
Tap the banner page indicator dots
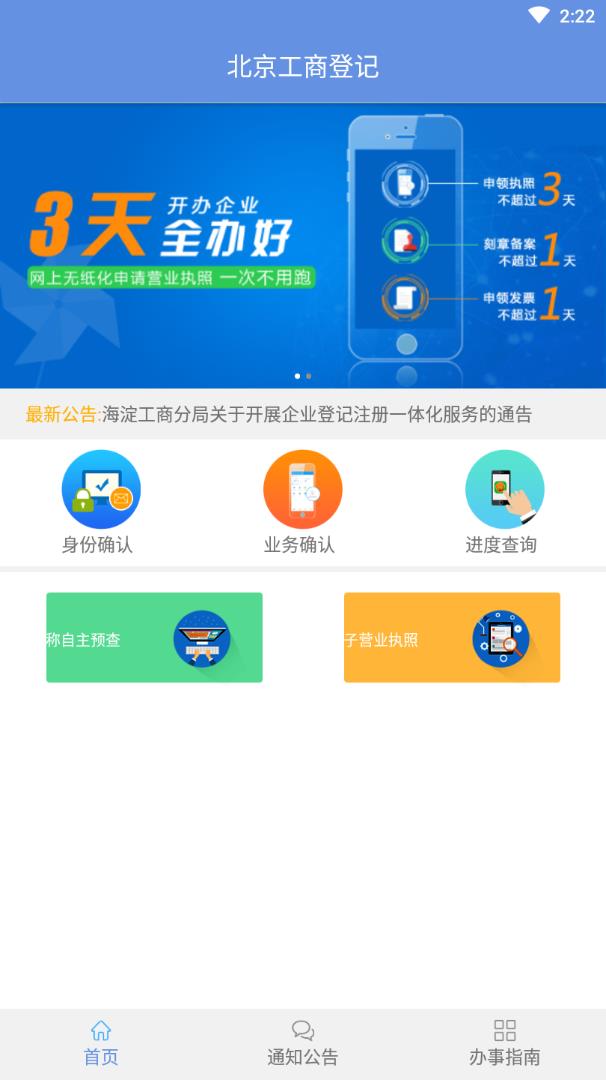tap(303, 376)
